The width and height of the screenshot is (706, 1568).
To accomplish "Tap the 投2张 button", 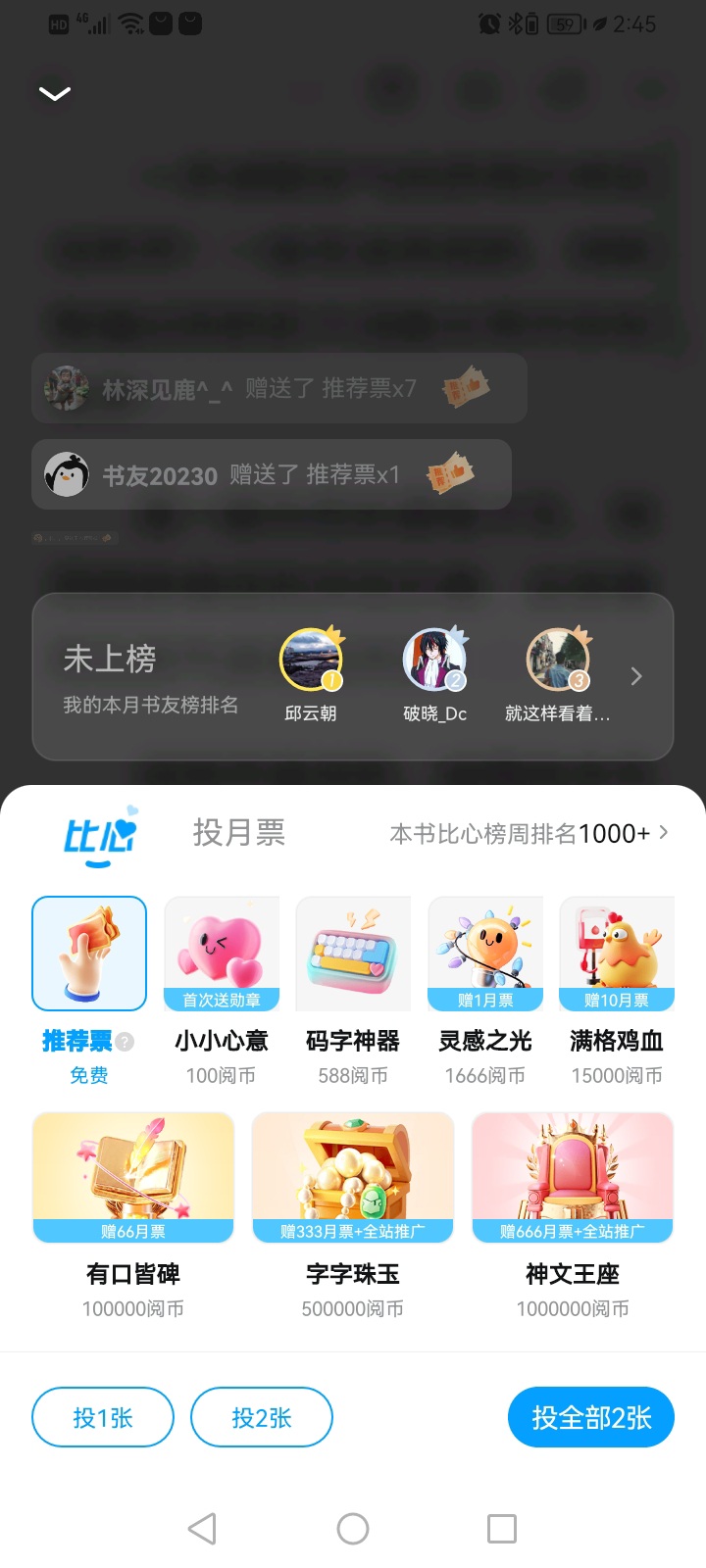I will (x=262, y=1417).
